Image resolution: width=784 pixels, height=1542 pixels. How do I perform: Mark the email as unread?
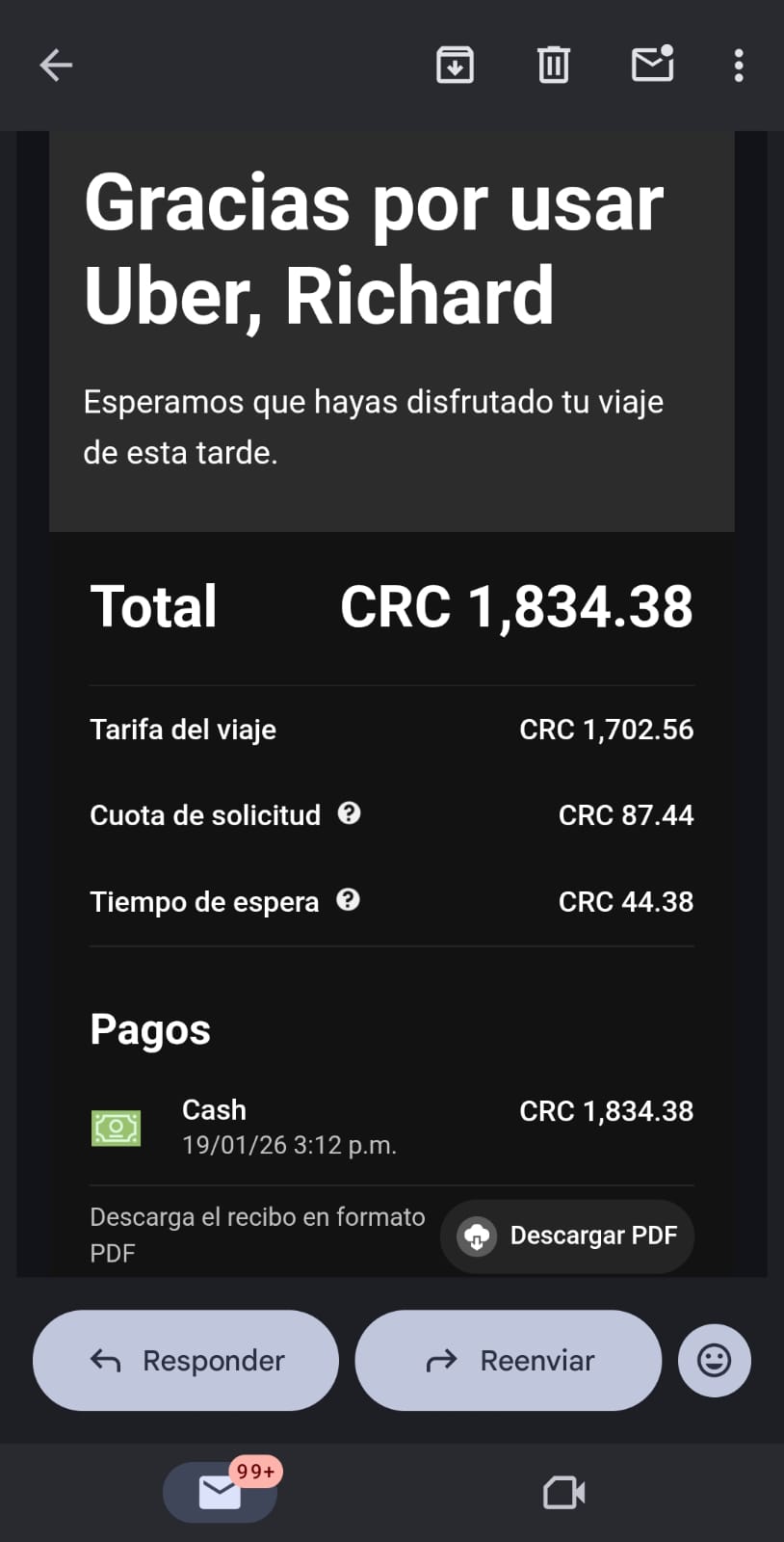[x=652, y=65]
